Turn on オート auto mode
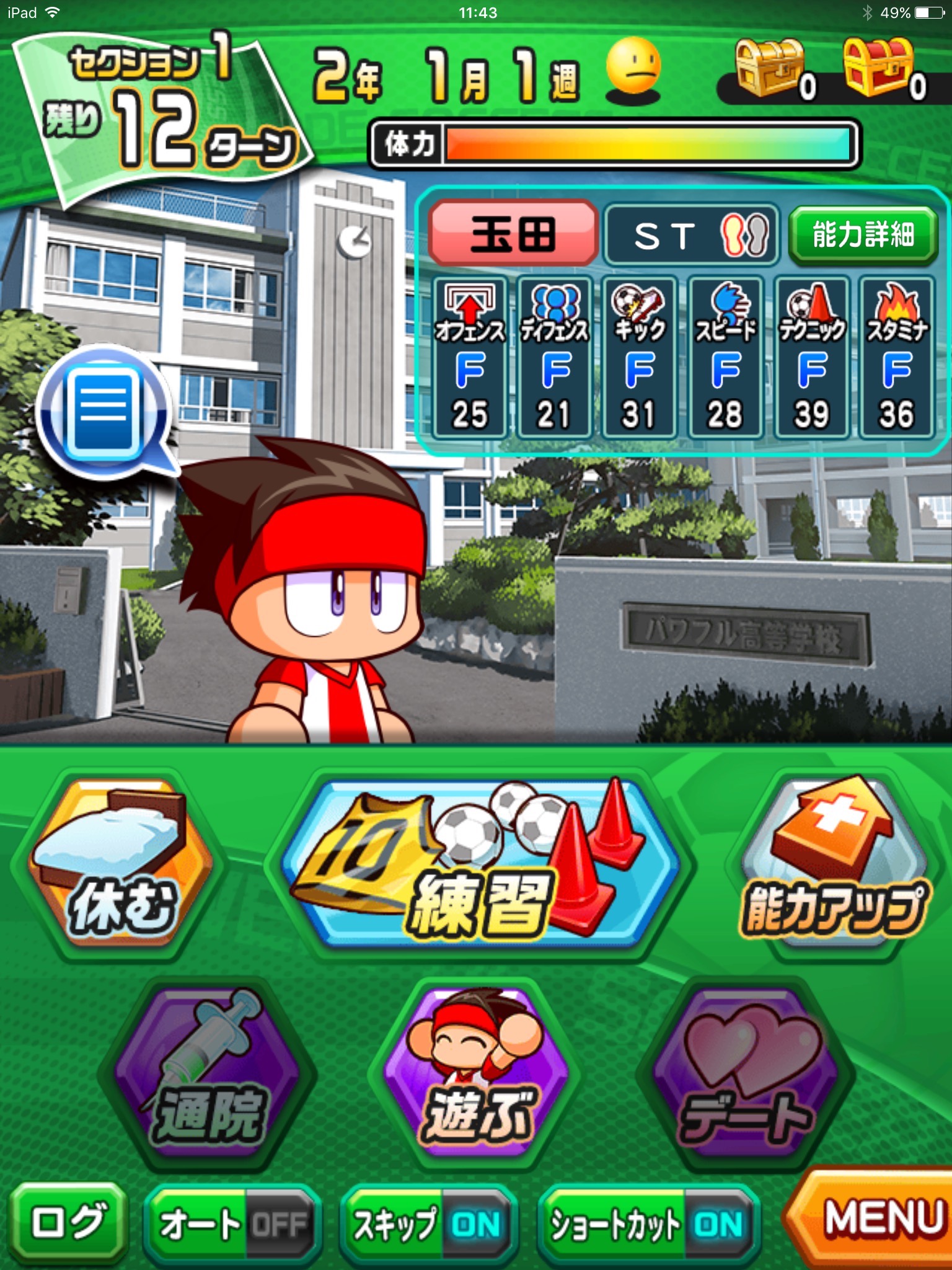 232,1224
